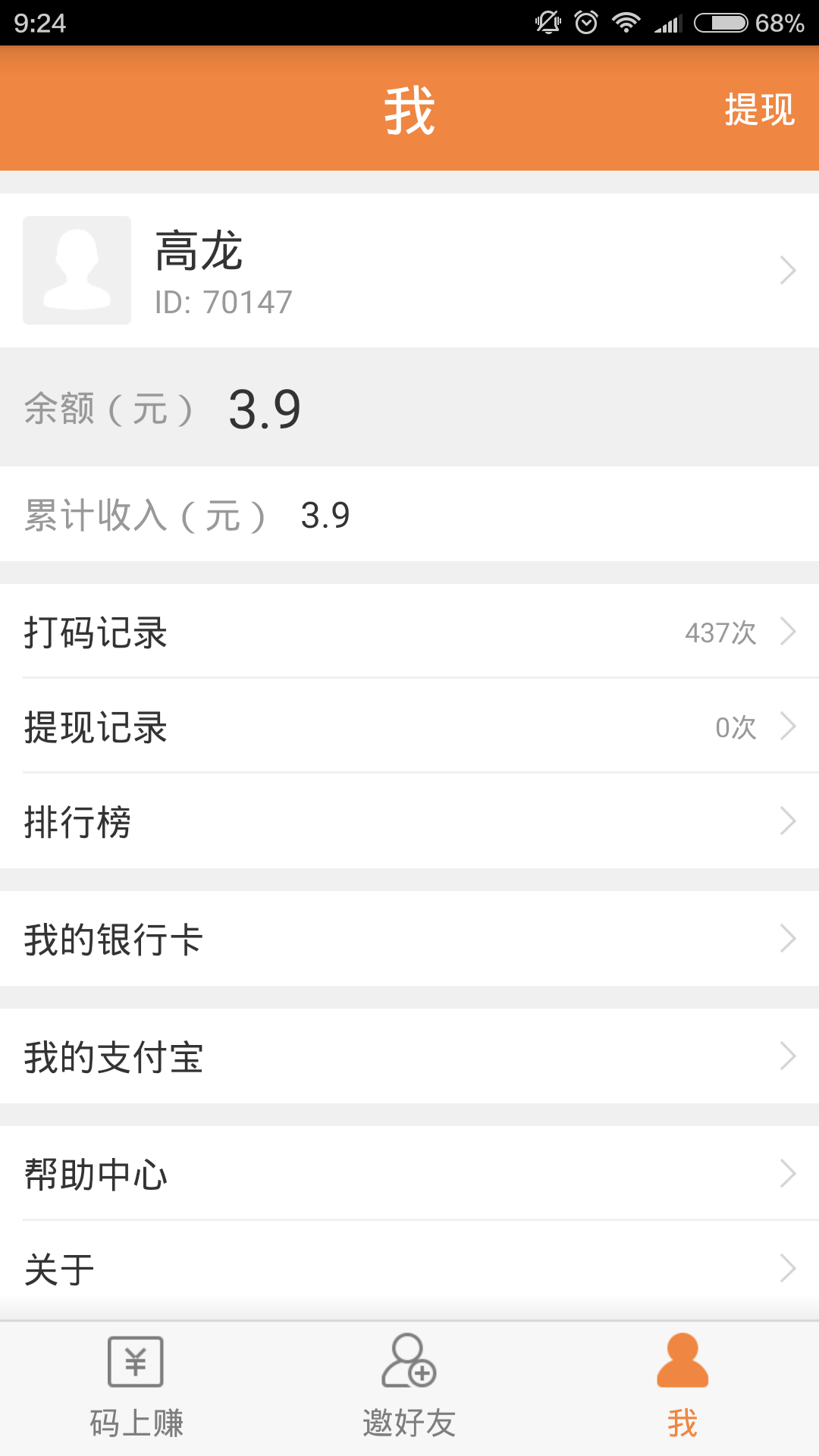The height and width of the screenshot is (1456, 819).
Task: Expand the 我的银行卡 chevron
Action: [x=787, y=939]
